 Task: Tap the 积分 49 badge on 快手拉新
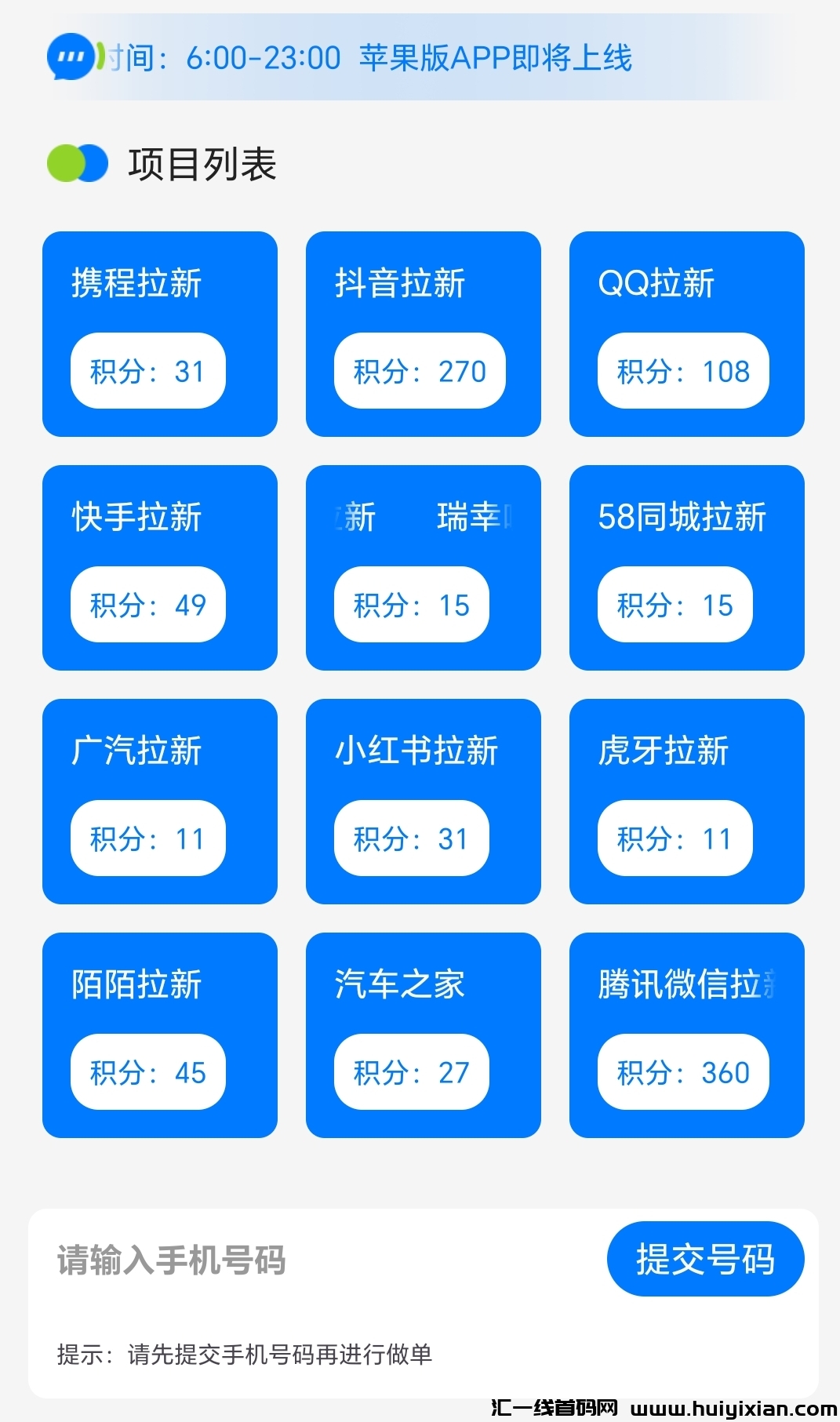148,605
